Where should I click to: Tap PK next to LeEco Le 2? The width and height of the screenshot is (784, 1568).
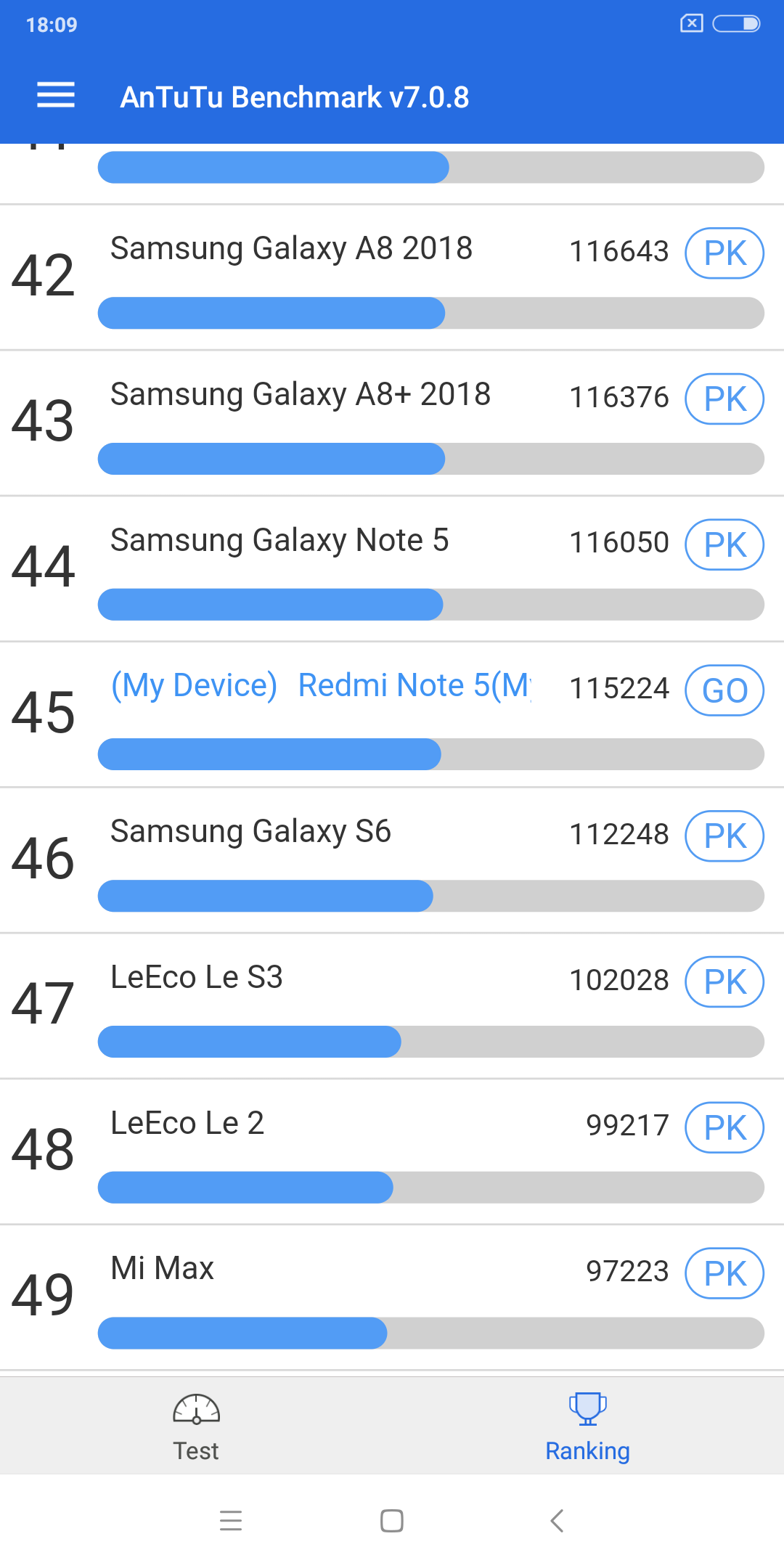724,1127
